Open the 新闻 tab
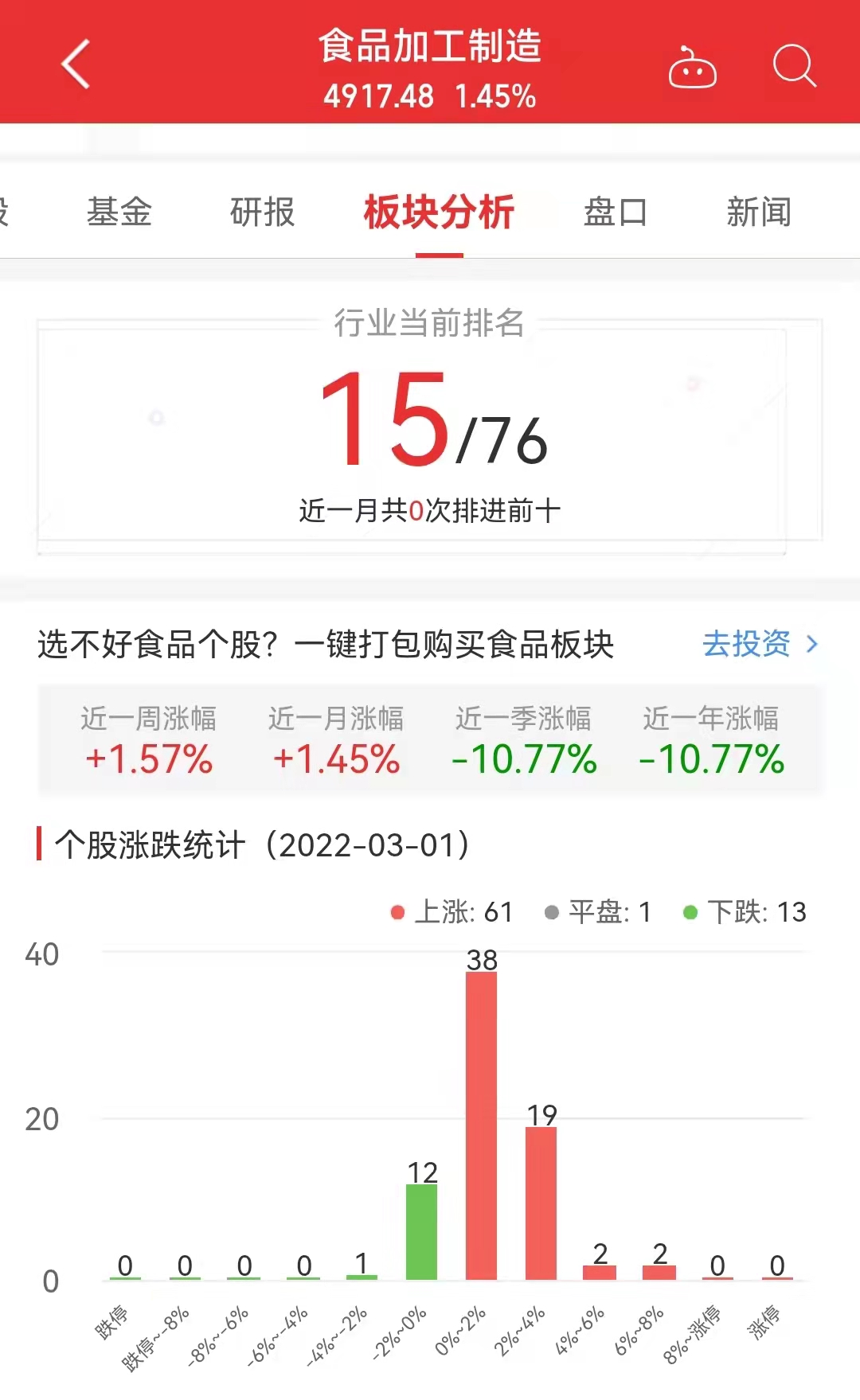Image resolution: width=860 pixels, height=1400 pixels. pos(759,213)
